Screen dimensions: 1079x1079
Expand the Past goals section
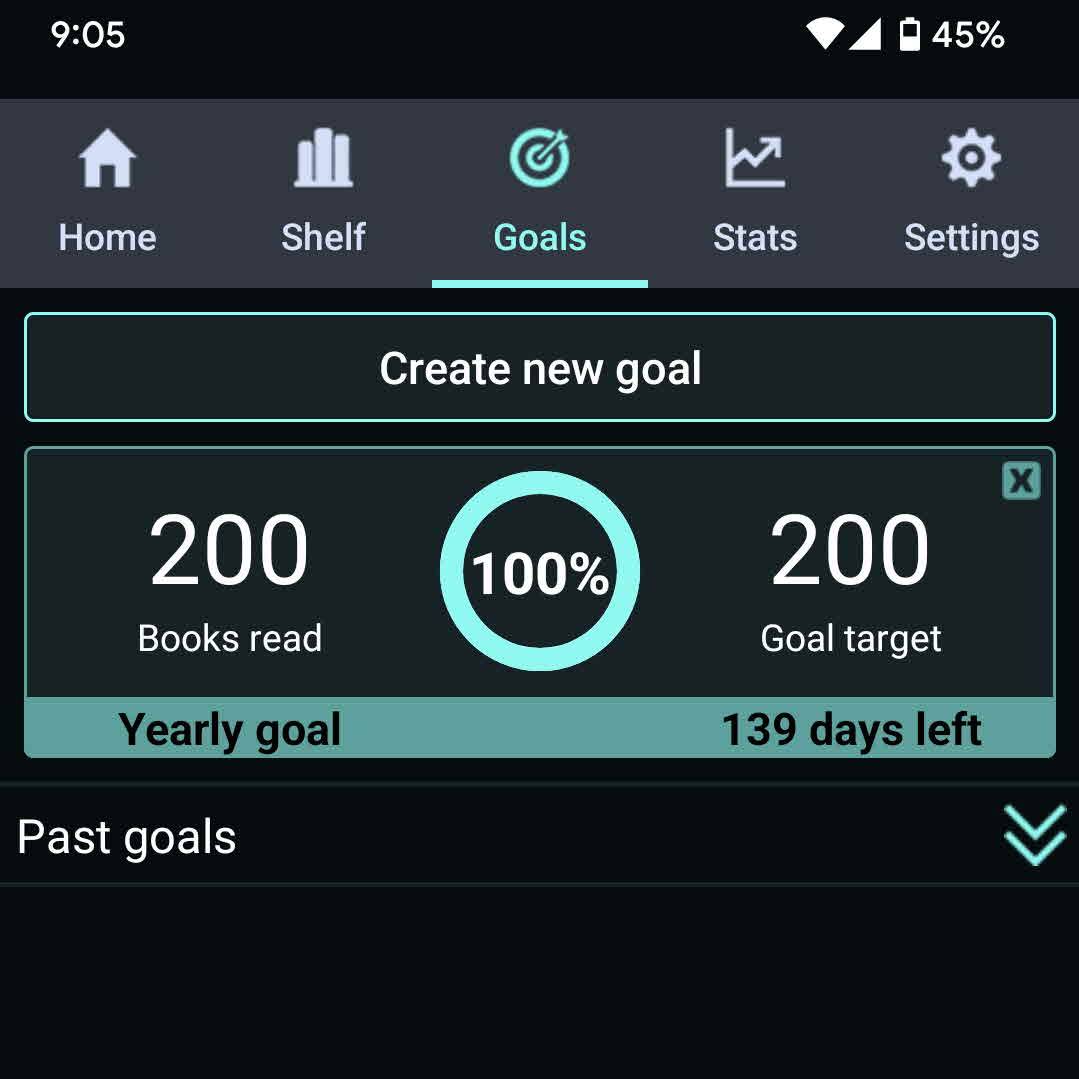[x=1033, y=836]
